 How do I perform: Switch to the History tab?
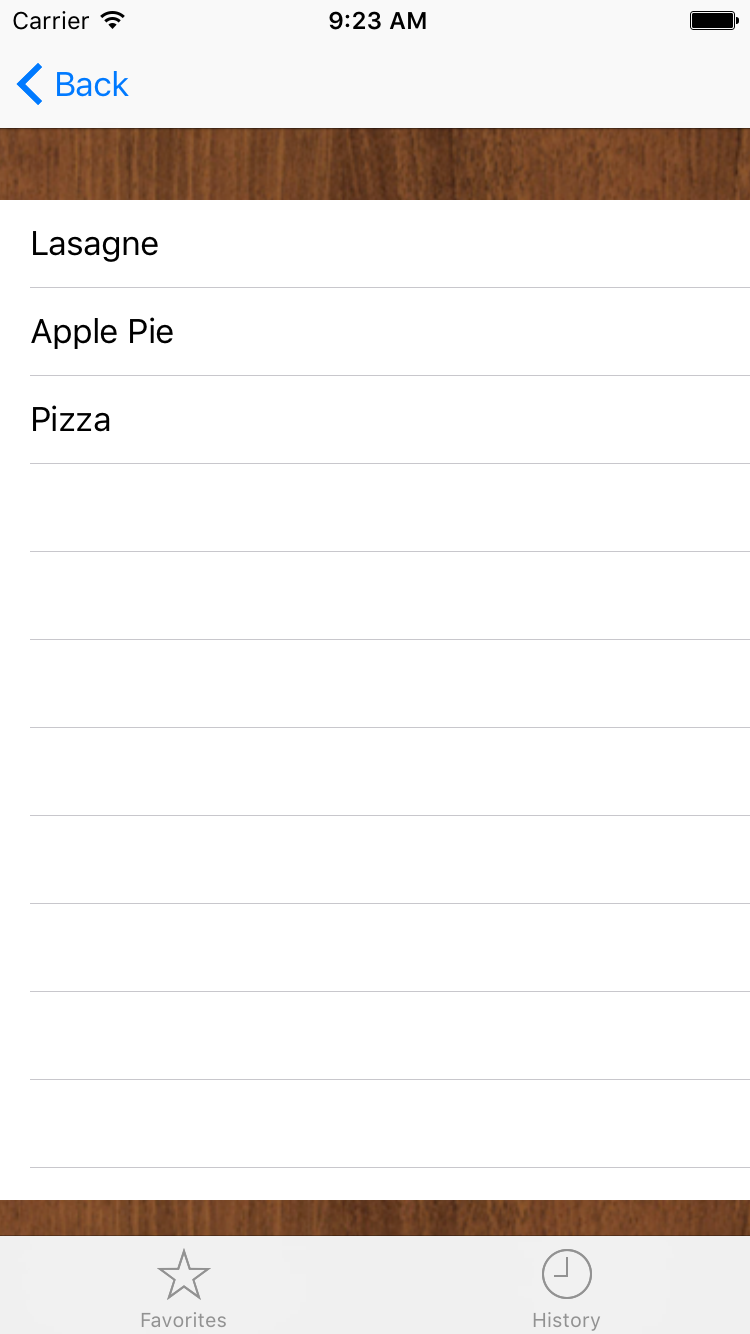coord(566,1288)
